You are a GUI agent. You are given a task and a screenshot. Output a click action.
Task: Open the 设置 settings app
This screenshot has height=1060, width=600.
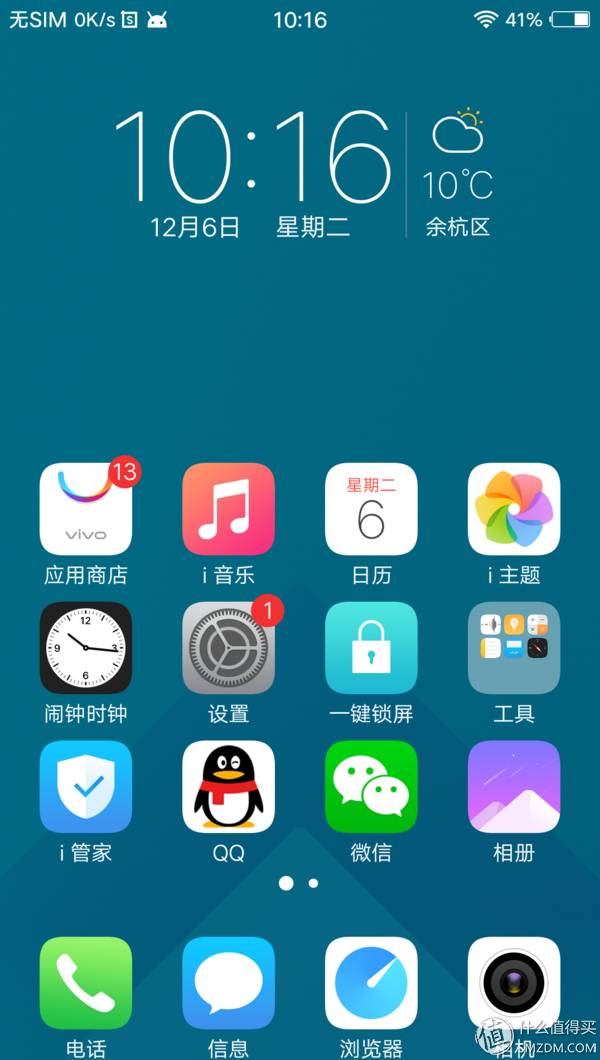tap(228, 648)
